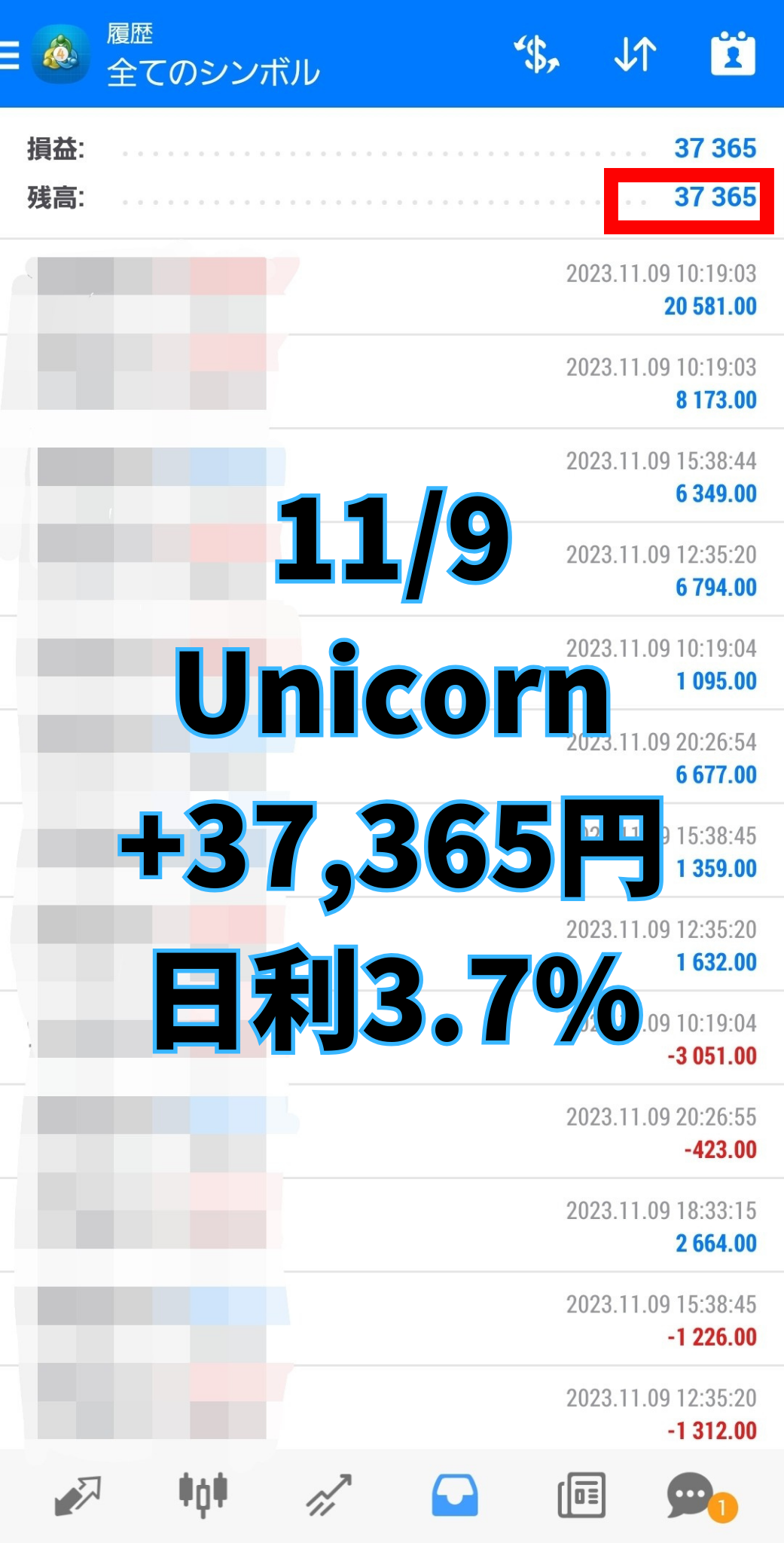
Task: Open the symbol filter icon
Action: click(536, 54)
